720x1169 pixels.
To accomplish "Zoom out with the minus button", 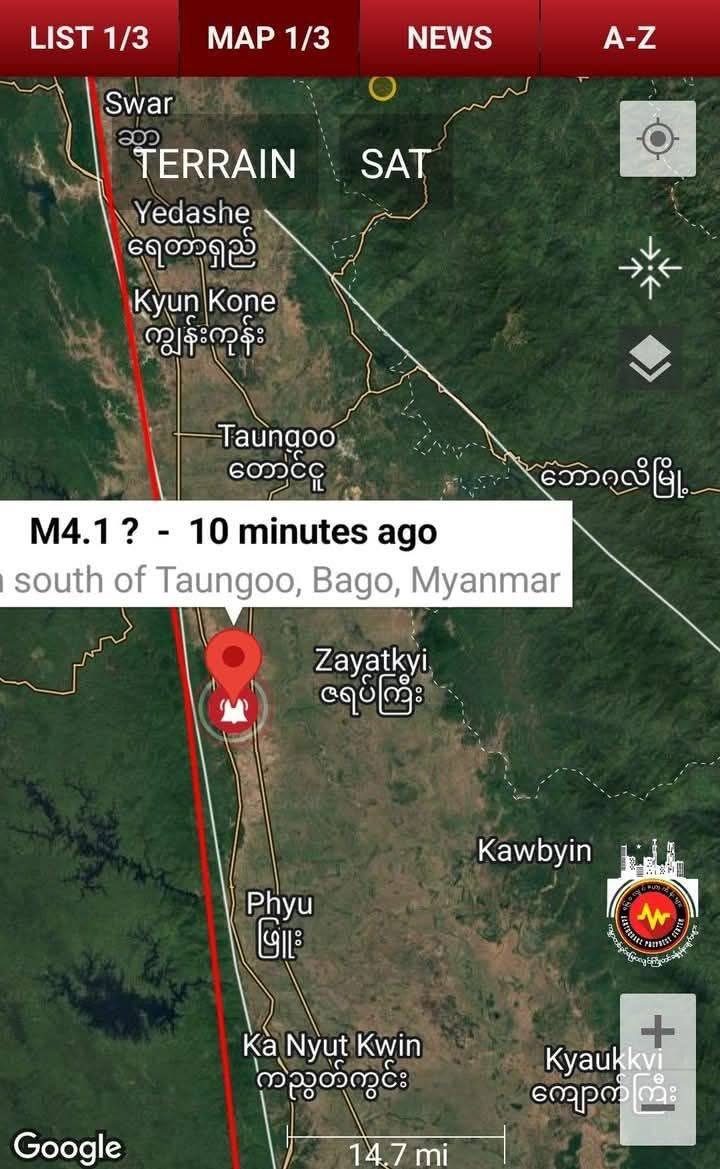I will pyautogui.click(x=657, y=1106).
